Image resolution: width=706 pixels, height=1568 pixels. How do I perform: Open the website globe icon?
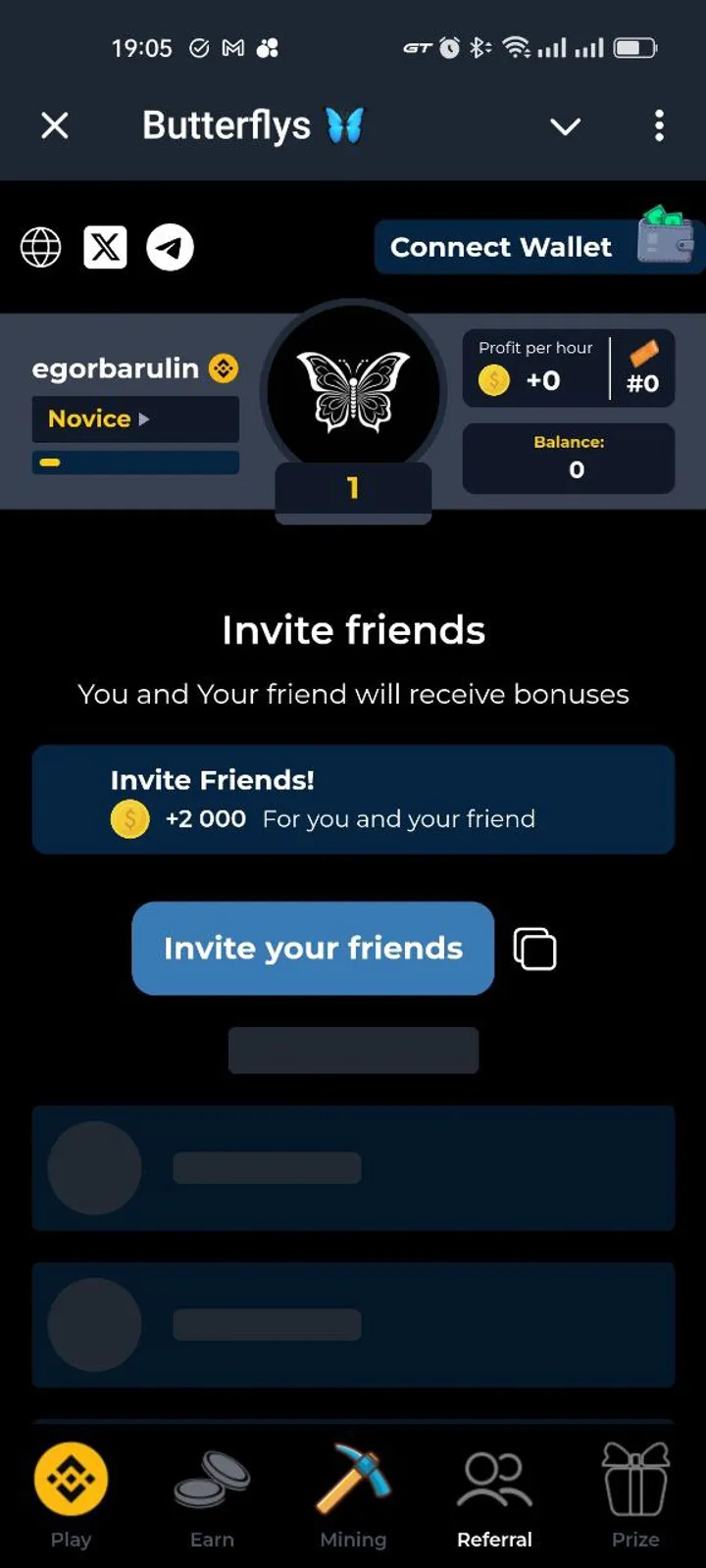pyautogui.click(x=41, y=247)
